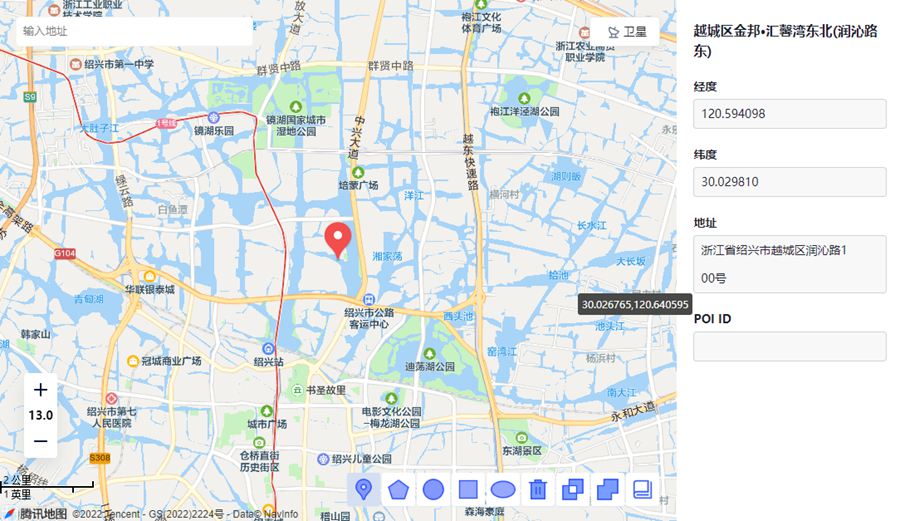The width and height of the screenshot is (900, 521).
Task: Tap the overlapping-squares split tool
Action: (572, 489)
